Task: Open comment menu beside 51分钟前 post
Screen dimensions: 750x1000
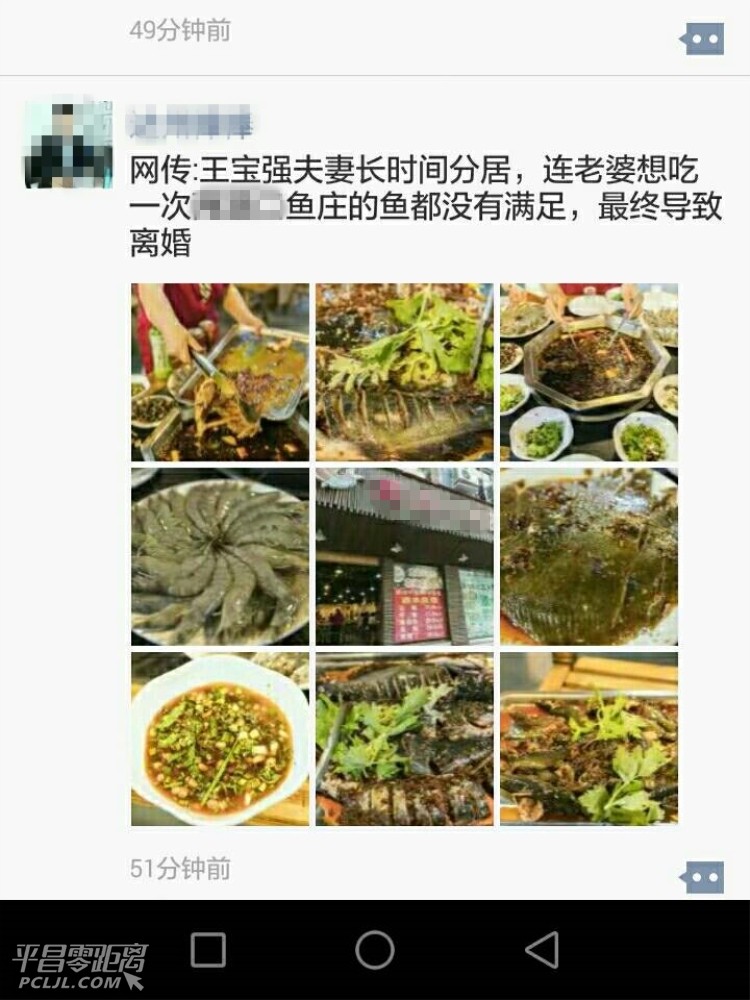Action: [x=701, y=877]
